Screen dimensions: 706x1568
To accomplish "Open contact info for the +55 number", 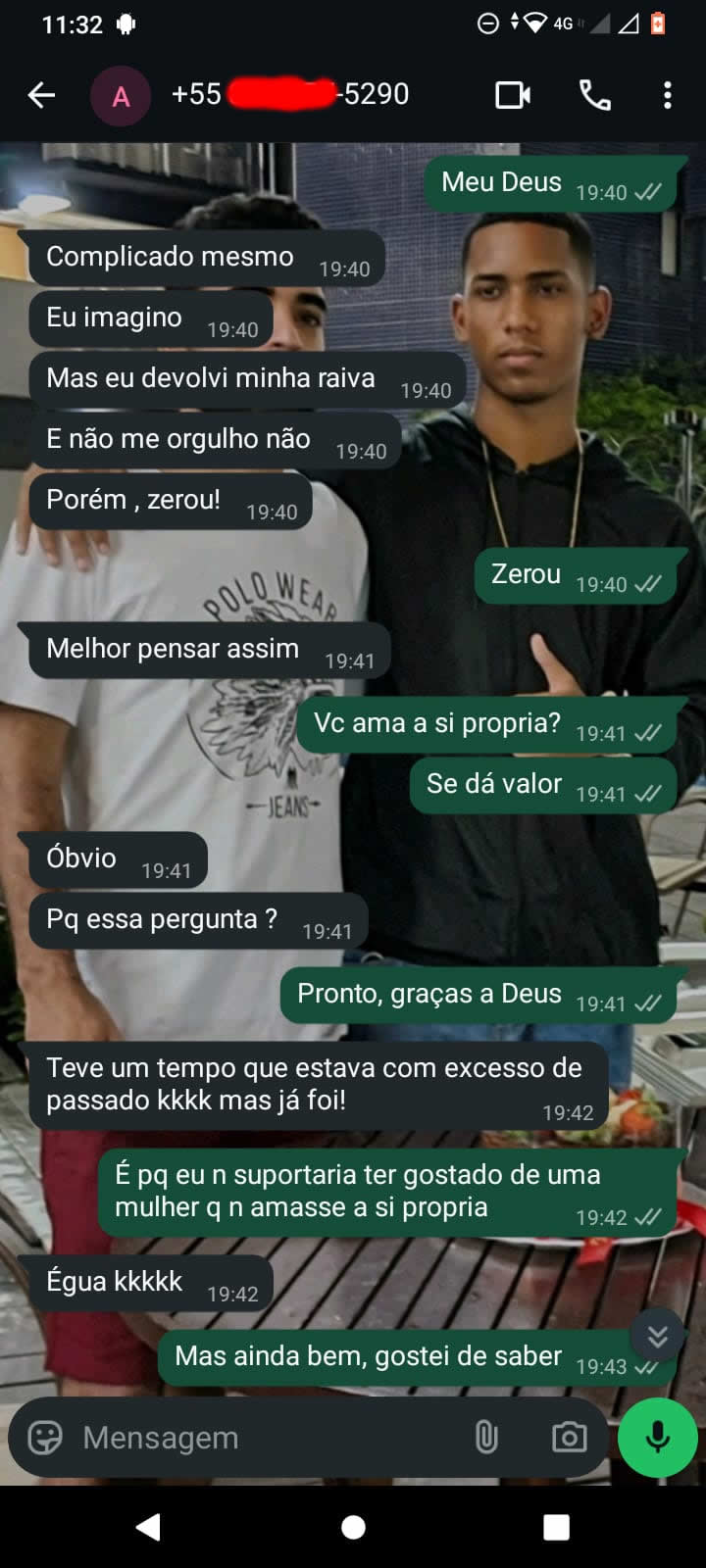I will click(290, 94).
